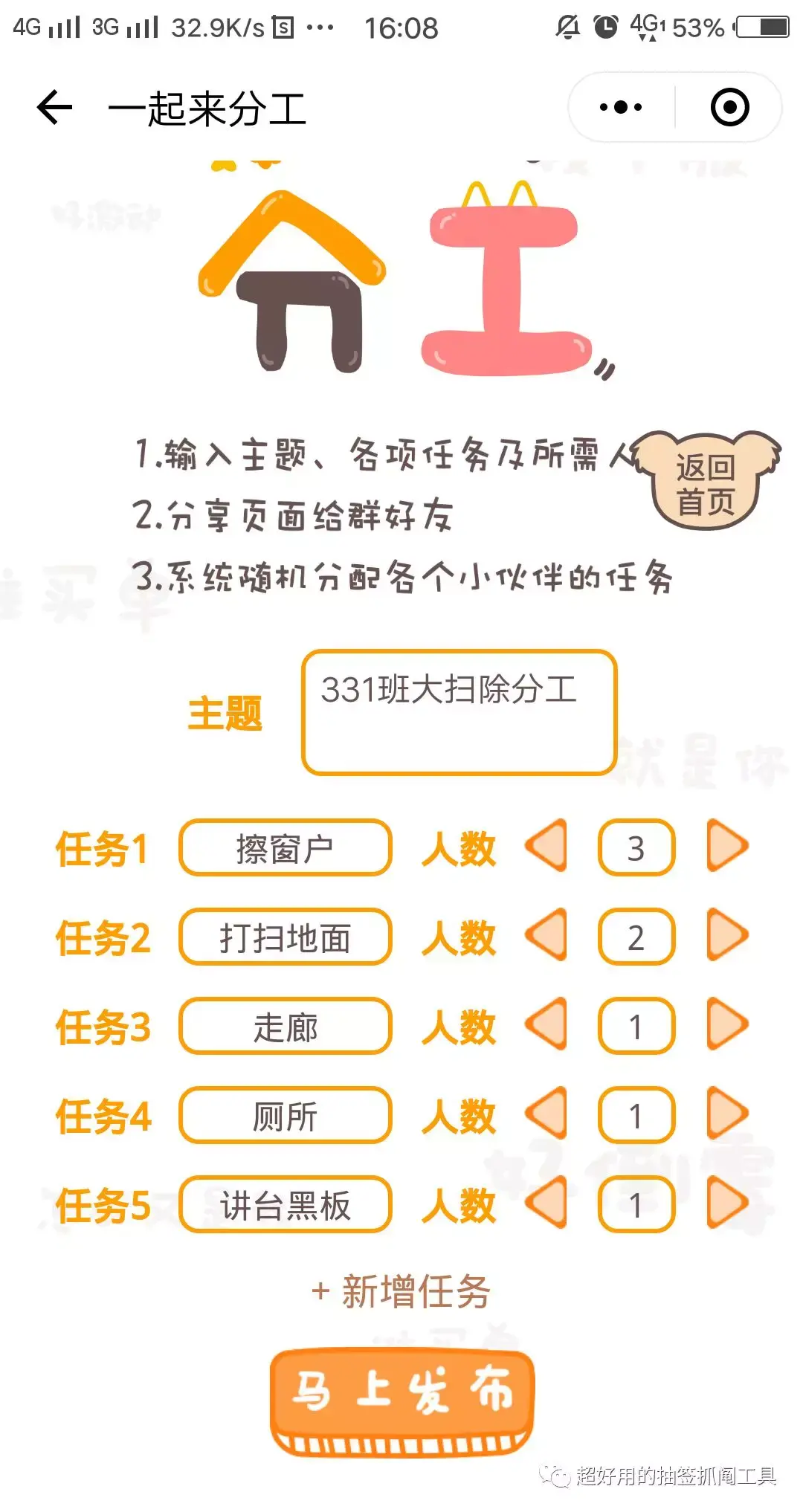803x1512 pixels.
Task: Decrease 人数 for 任务5
Action: tap(546, 1203)
